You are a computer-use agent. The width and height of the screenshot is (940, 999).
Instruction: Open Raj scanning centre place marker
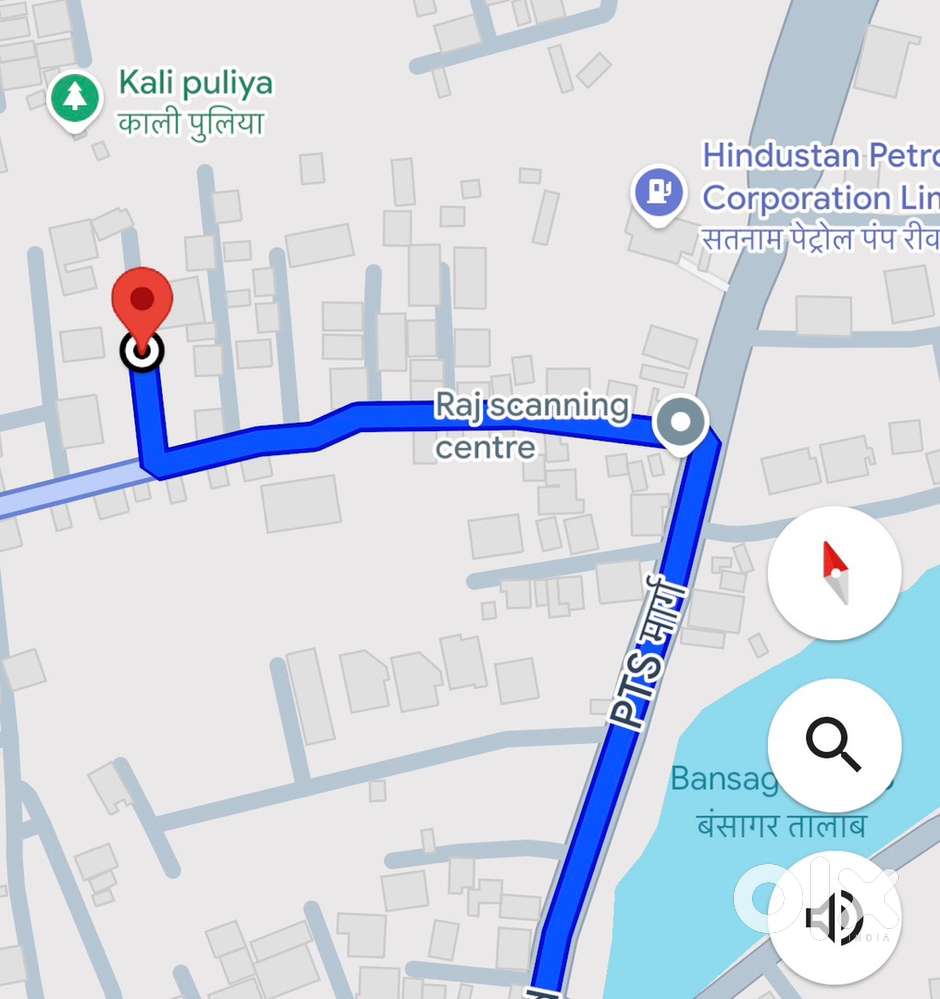click(x=680, y=424)
